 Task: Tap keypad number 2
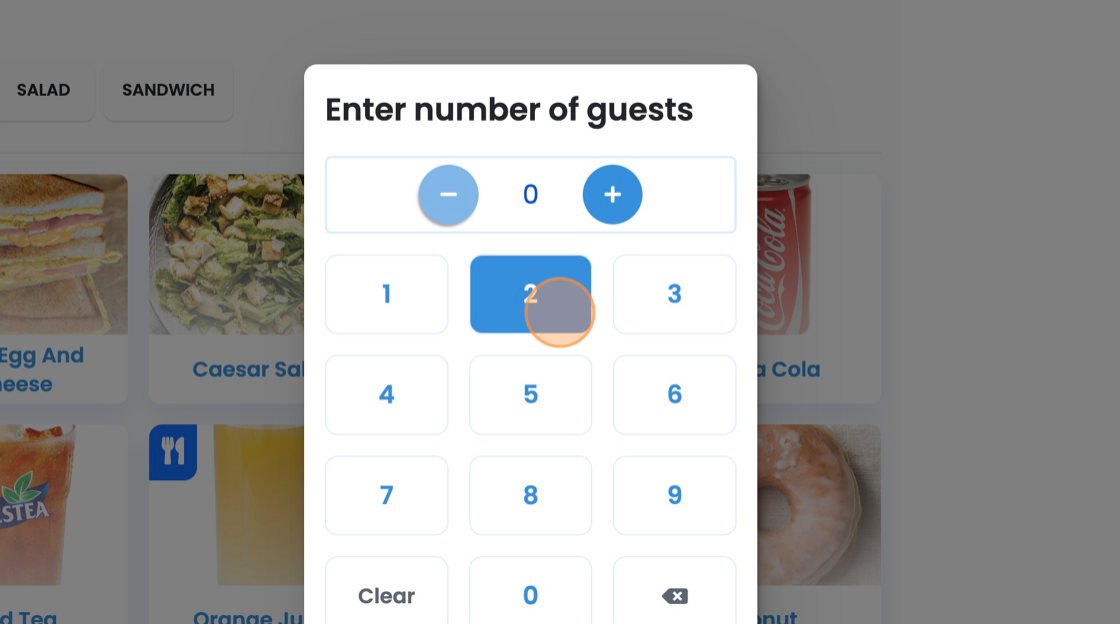(530, 294)
